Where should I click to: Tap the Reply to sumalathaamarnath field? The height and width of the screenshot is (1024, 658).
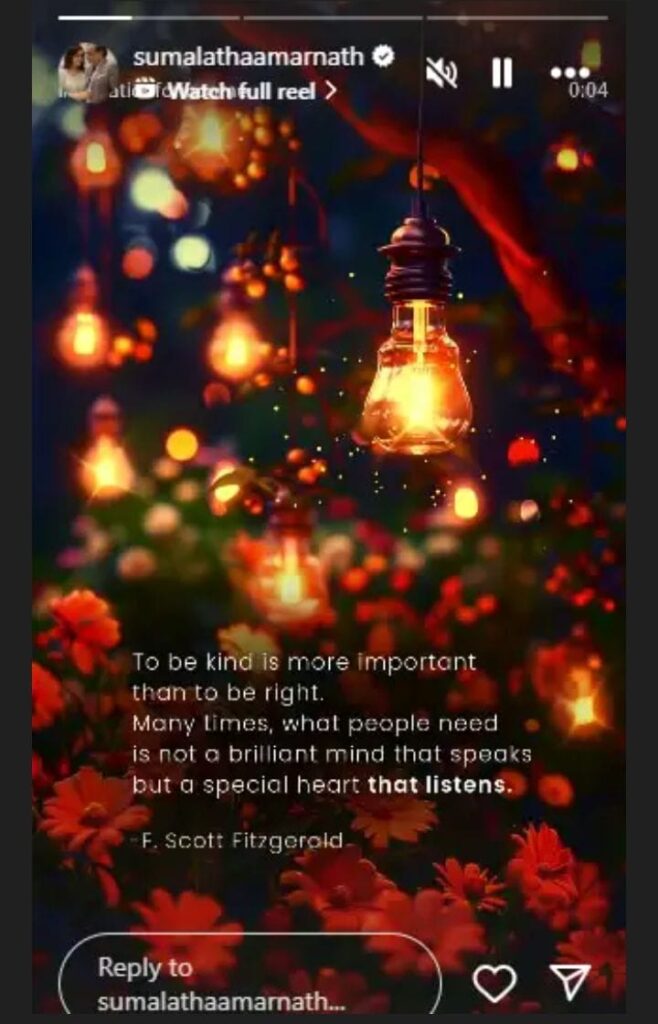click(x=250, y=981)
